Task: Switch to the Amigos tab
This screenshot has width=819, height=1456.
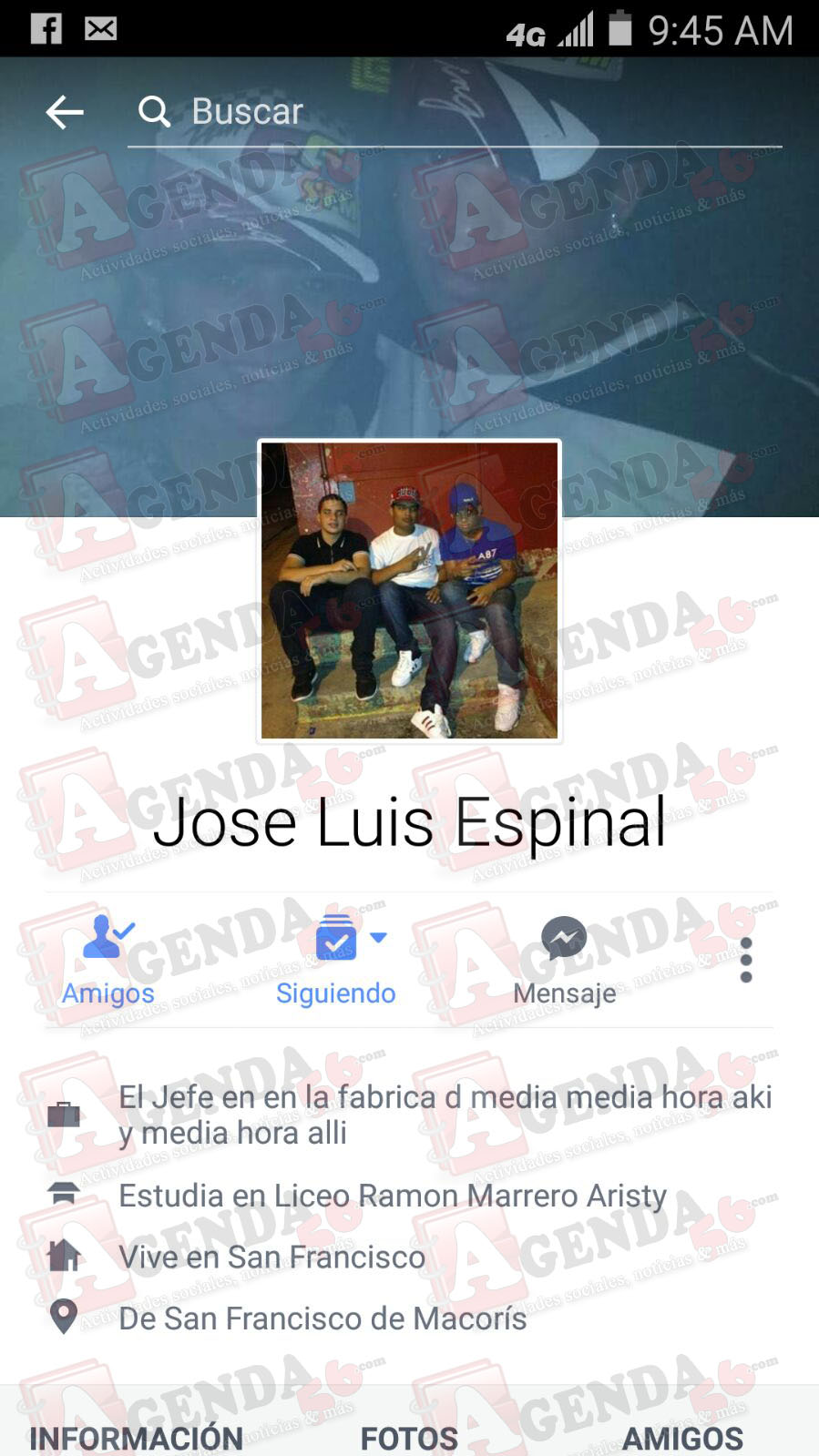Action: click(682, 1437)
